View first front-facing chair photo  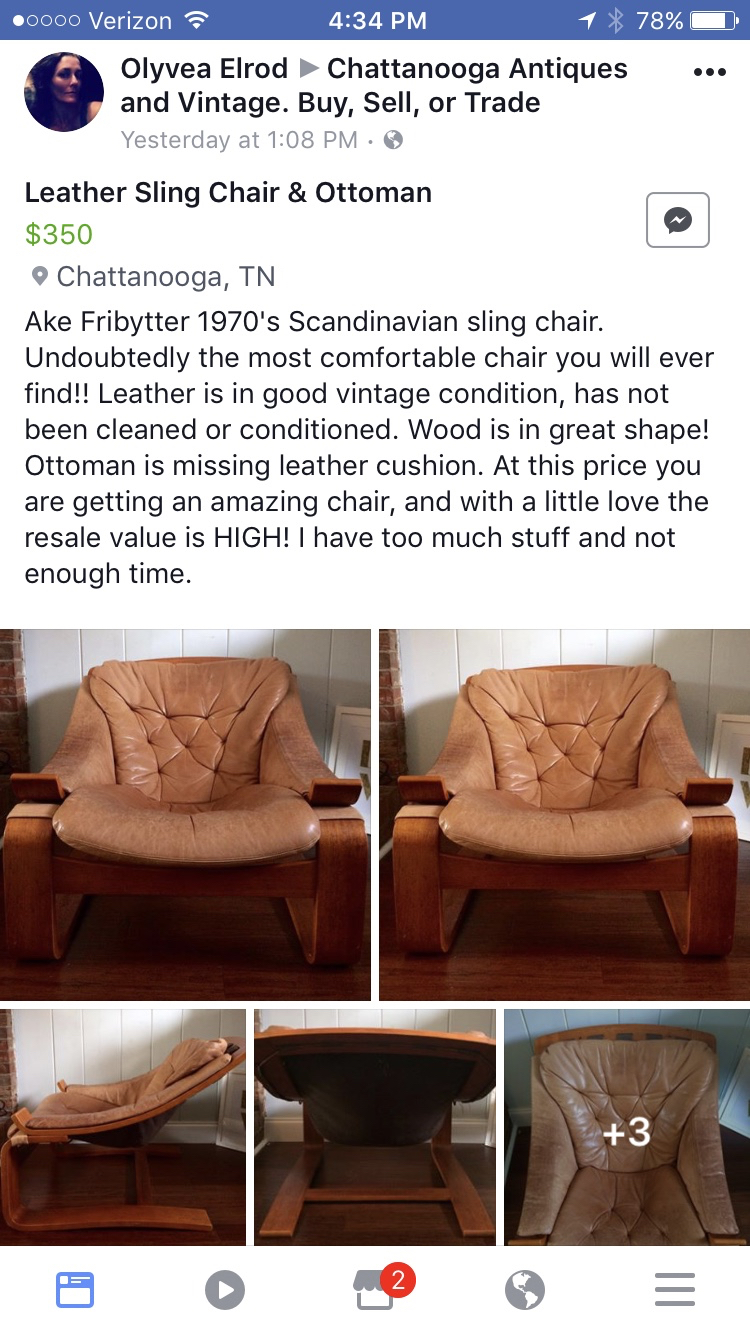tap(185, 814)
